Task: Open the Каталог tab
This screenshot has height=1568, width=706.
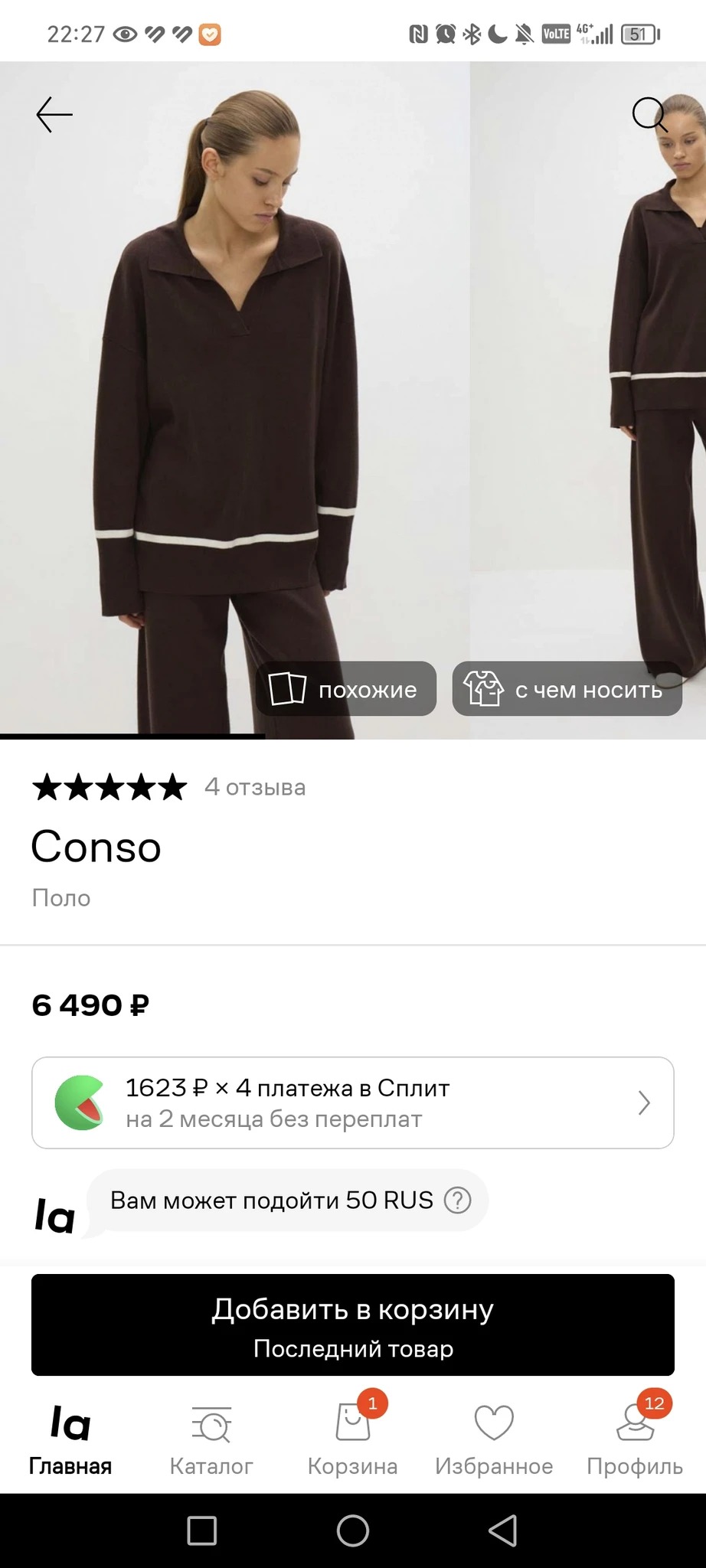Action: pos(211,1439)
